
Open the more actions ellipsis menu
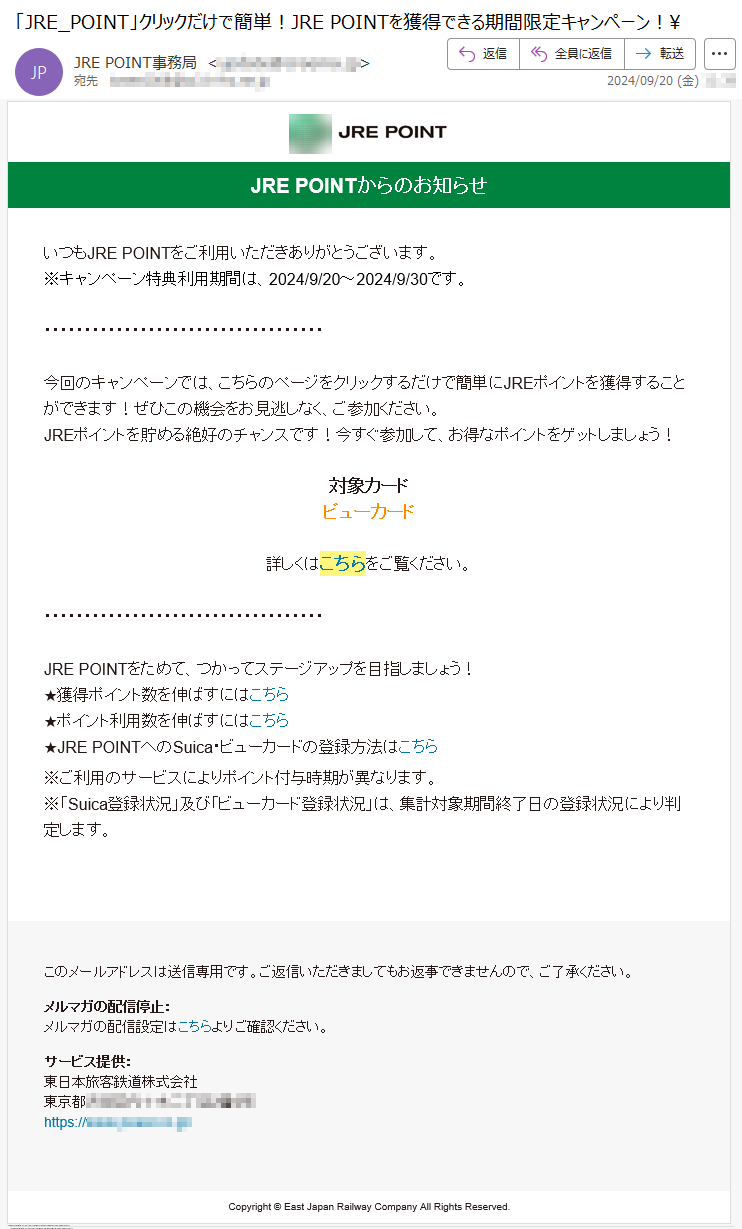point(720,54)
